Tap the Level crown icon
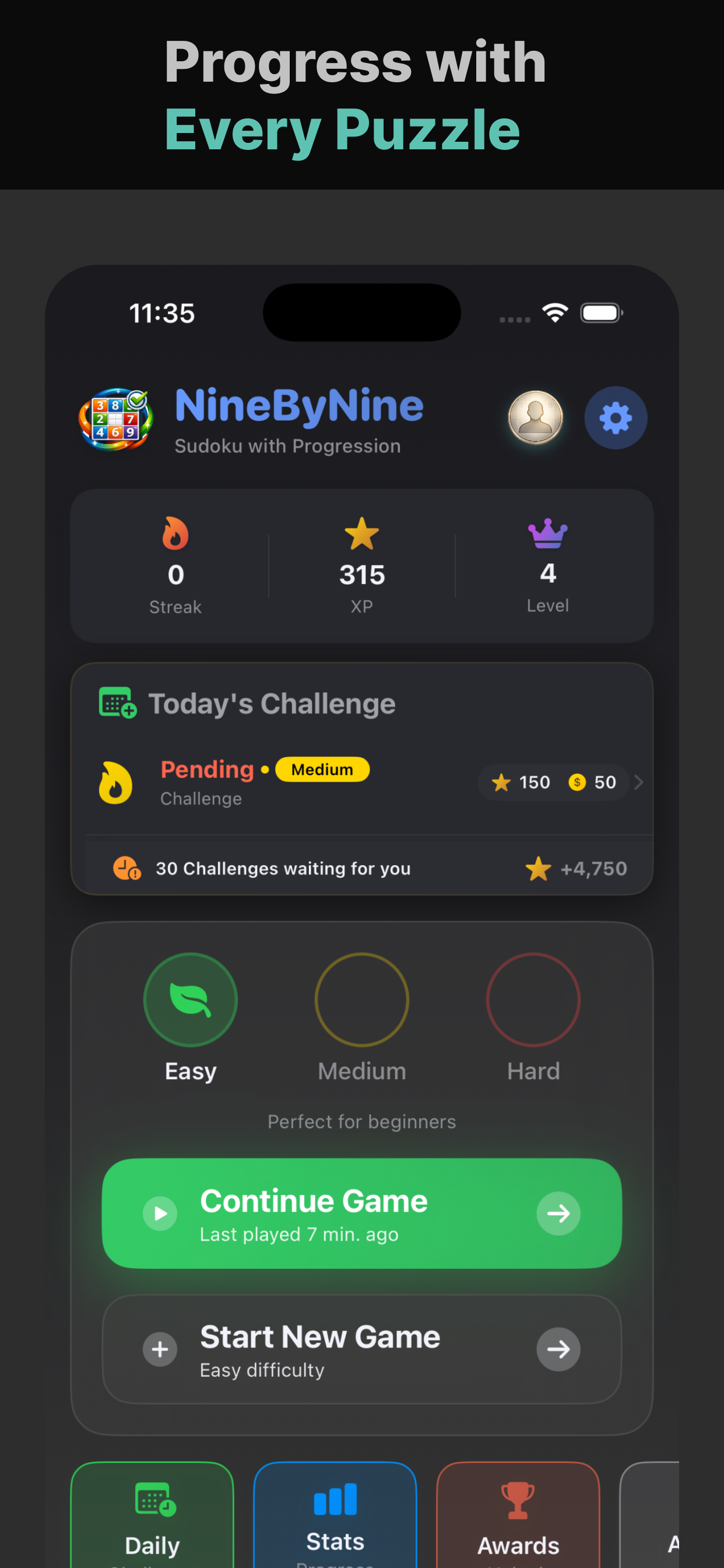724x1568 pixels. click(547, 534)
